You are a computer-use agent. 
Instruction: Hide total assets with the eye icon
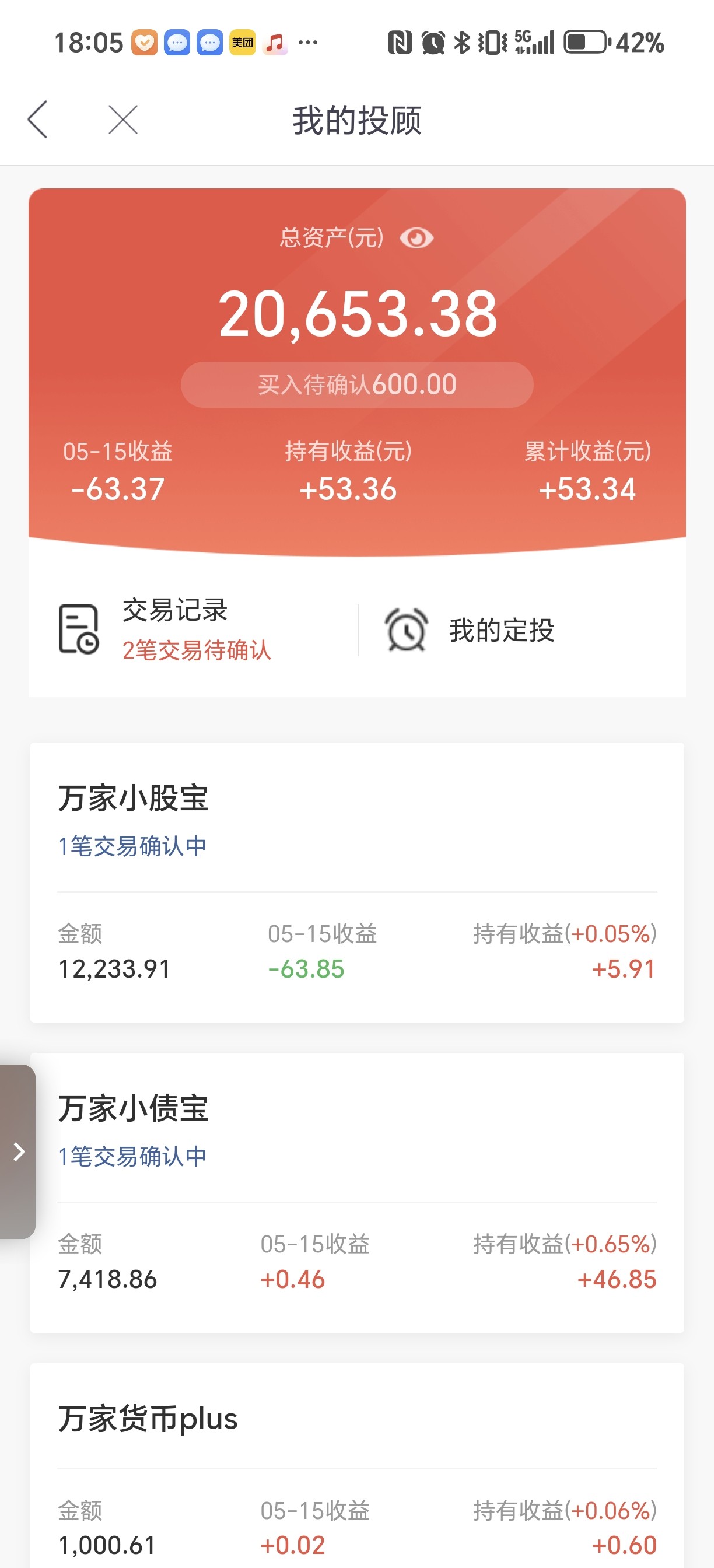[x=416, y=238]
